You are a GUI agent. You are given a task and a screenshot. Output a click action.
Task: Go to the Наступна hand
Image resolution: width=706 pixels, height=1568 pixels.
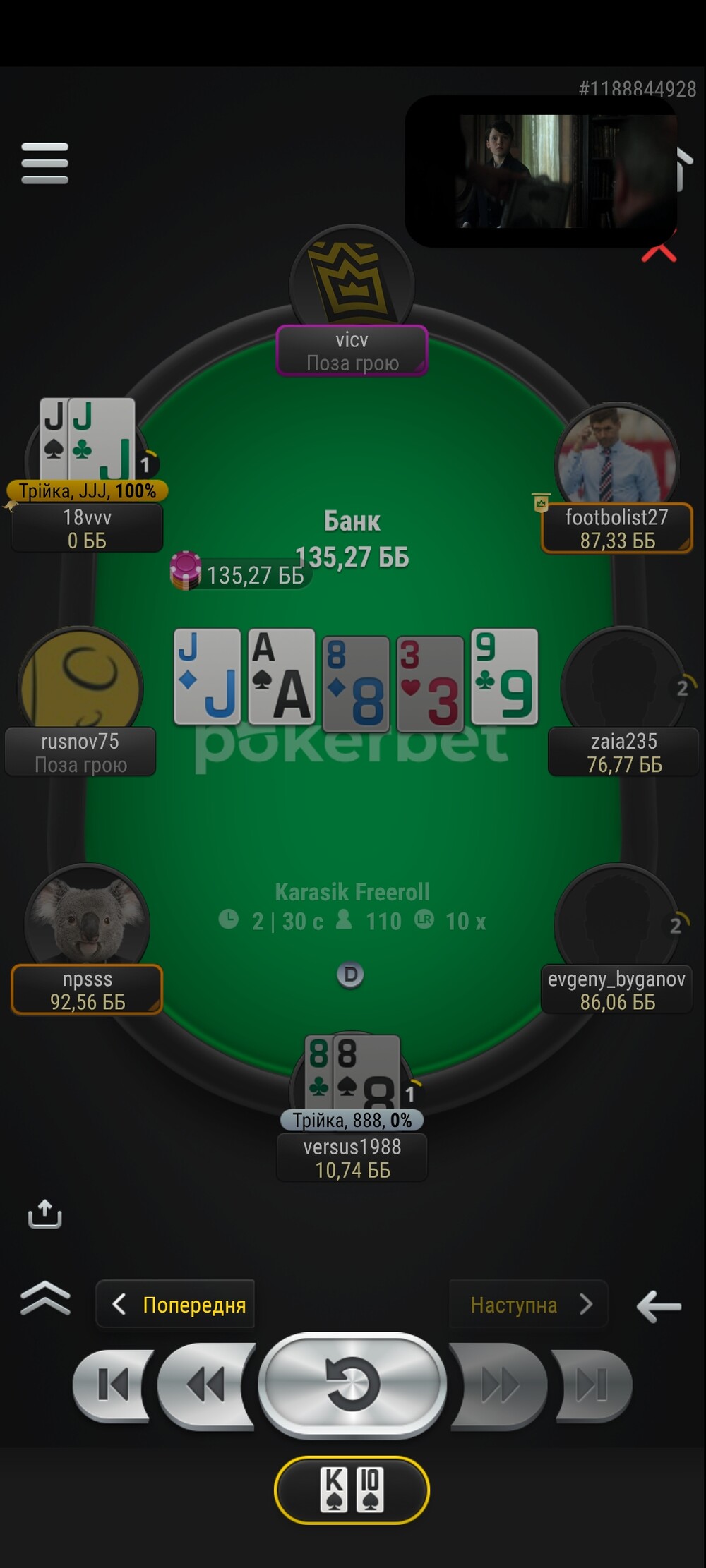[x=528, y=1305]
